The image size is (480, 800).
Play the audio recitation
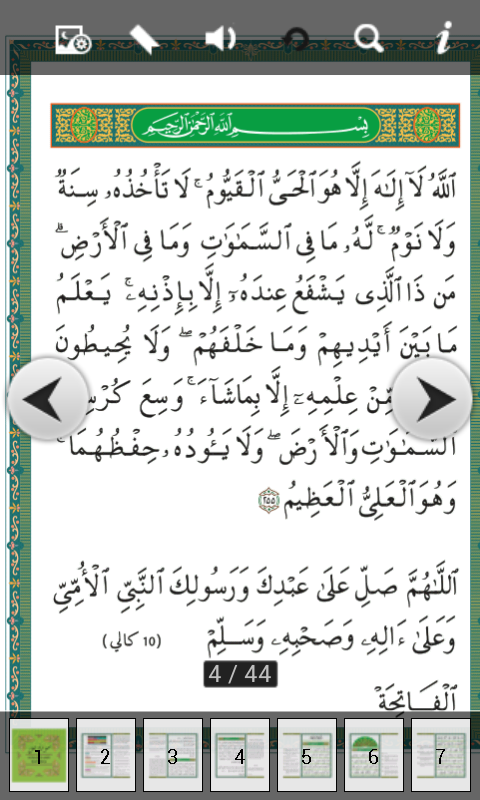coord(220,39)
